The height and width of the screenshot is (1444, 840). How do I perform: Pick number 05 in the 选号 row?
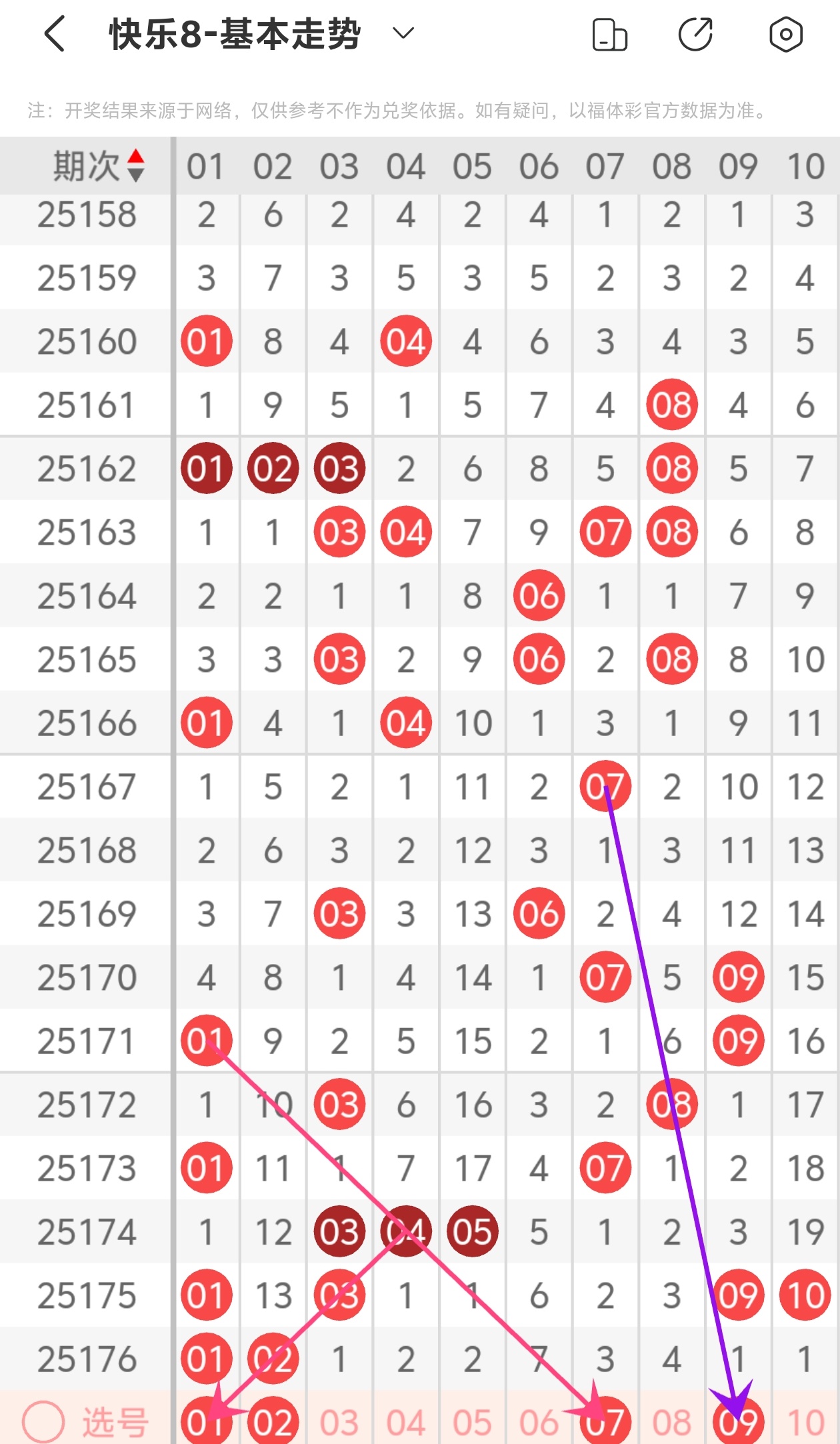point(473,1423)
